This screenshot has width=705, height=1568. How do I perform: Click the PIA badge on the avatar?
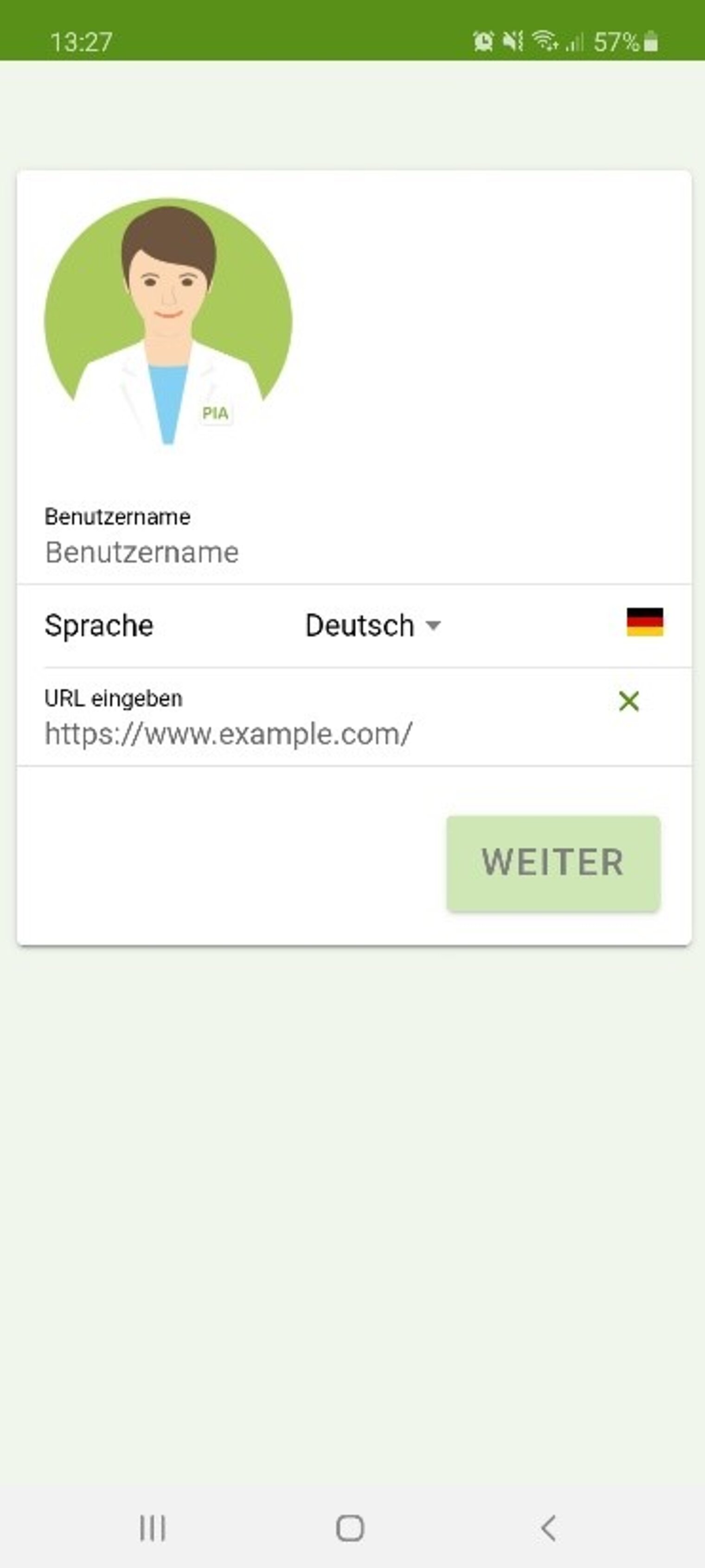click(216, 413)
